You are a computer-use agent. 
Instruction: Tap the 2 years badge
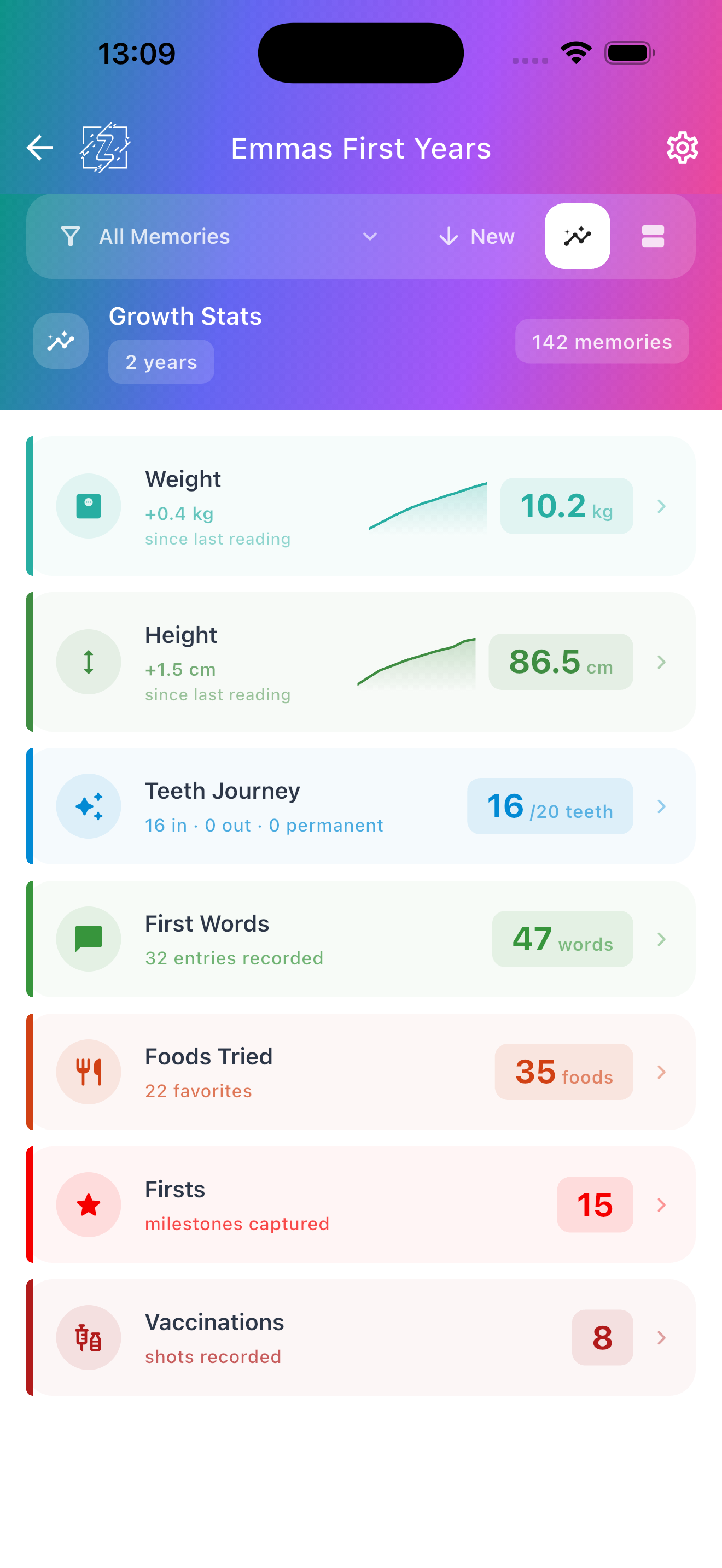(161, 361)
